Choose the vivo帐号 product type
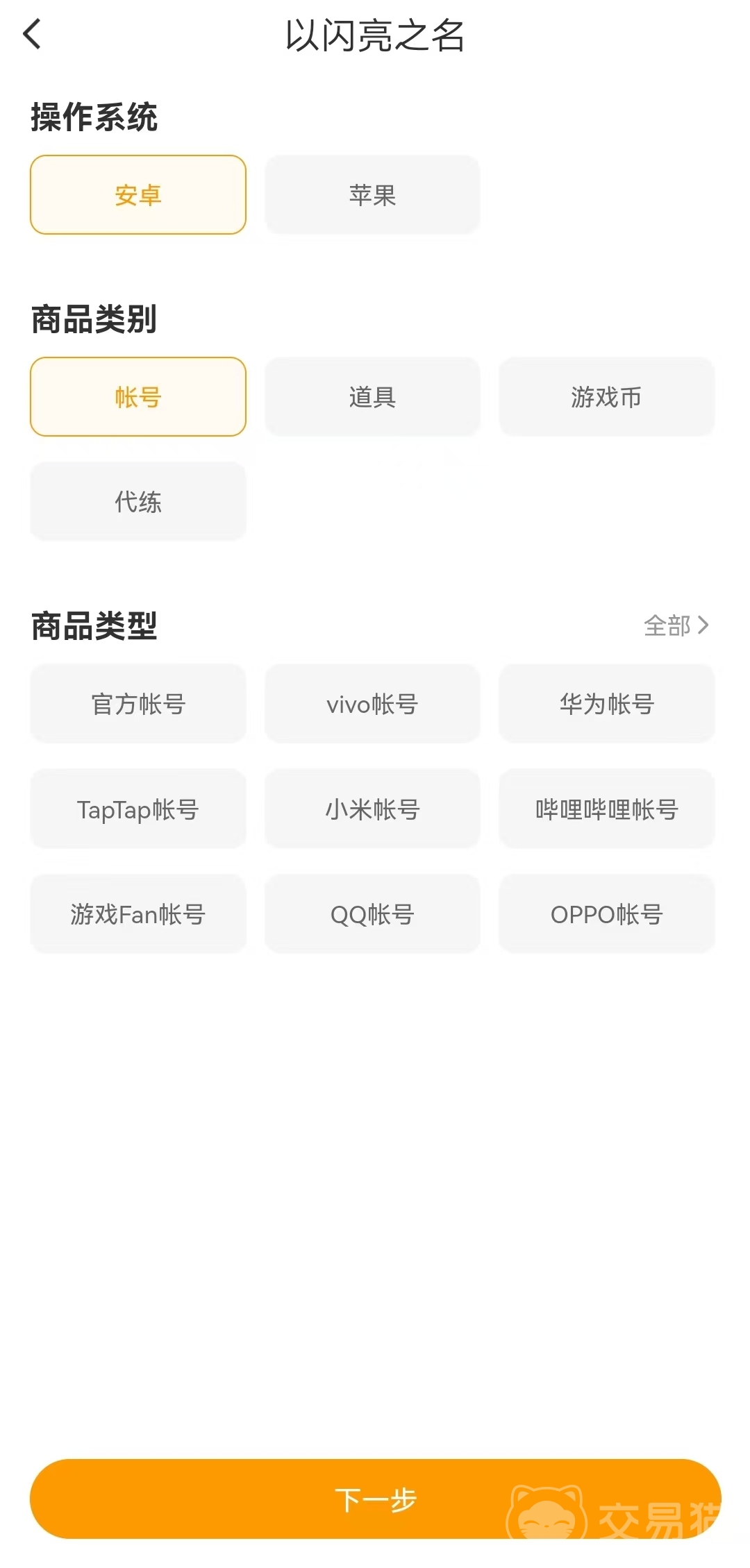The height and width of the screenshot is (1568, 750). click(372, 704)
